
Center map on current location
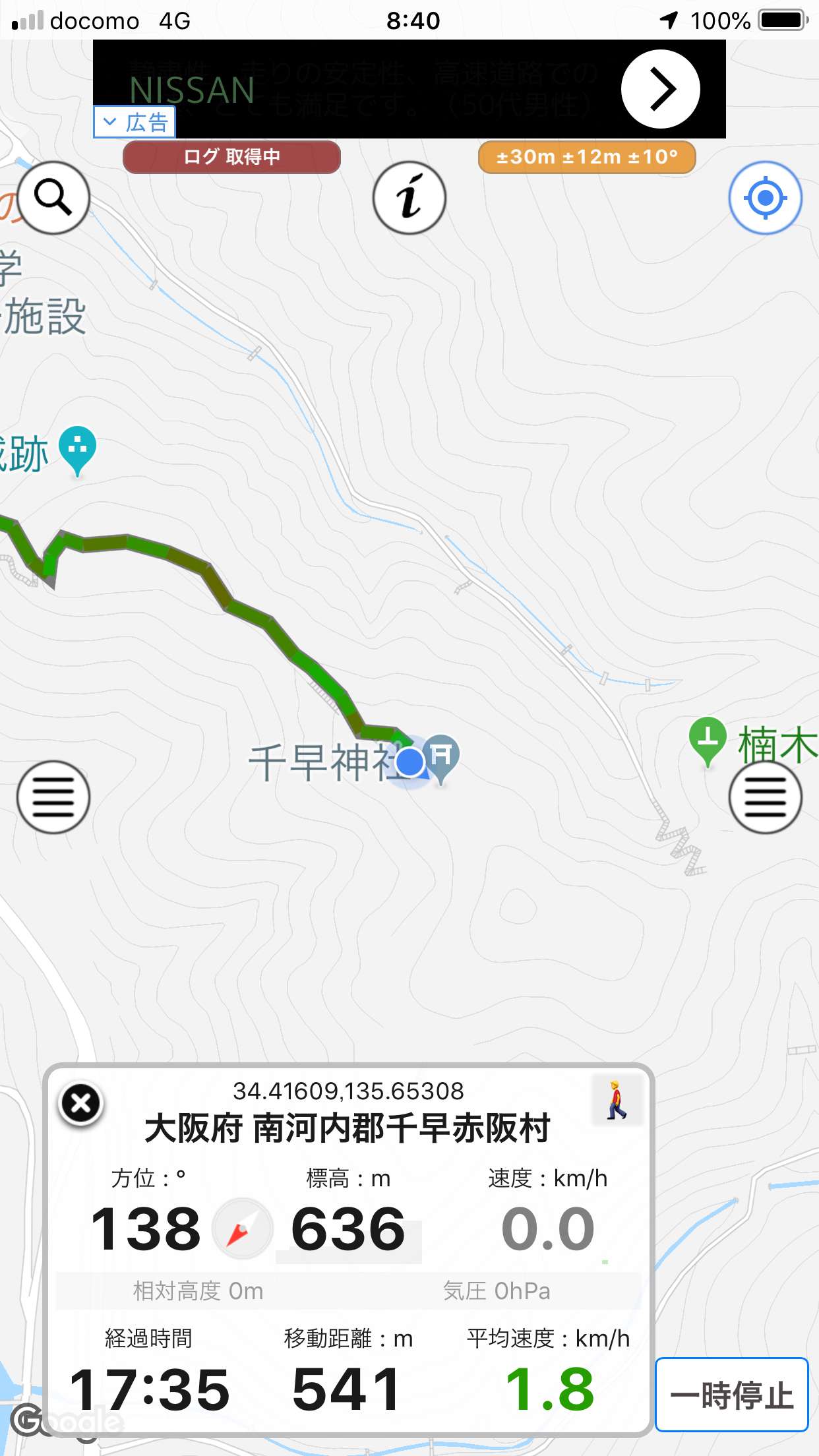tap(765, 197)
